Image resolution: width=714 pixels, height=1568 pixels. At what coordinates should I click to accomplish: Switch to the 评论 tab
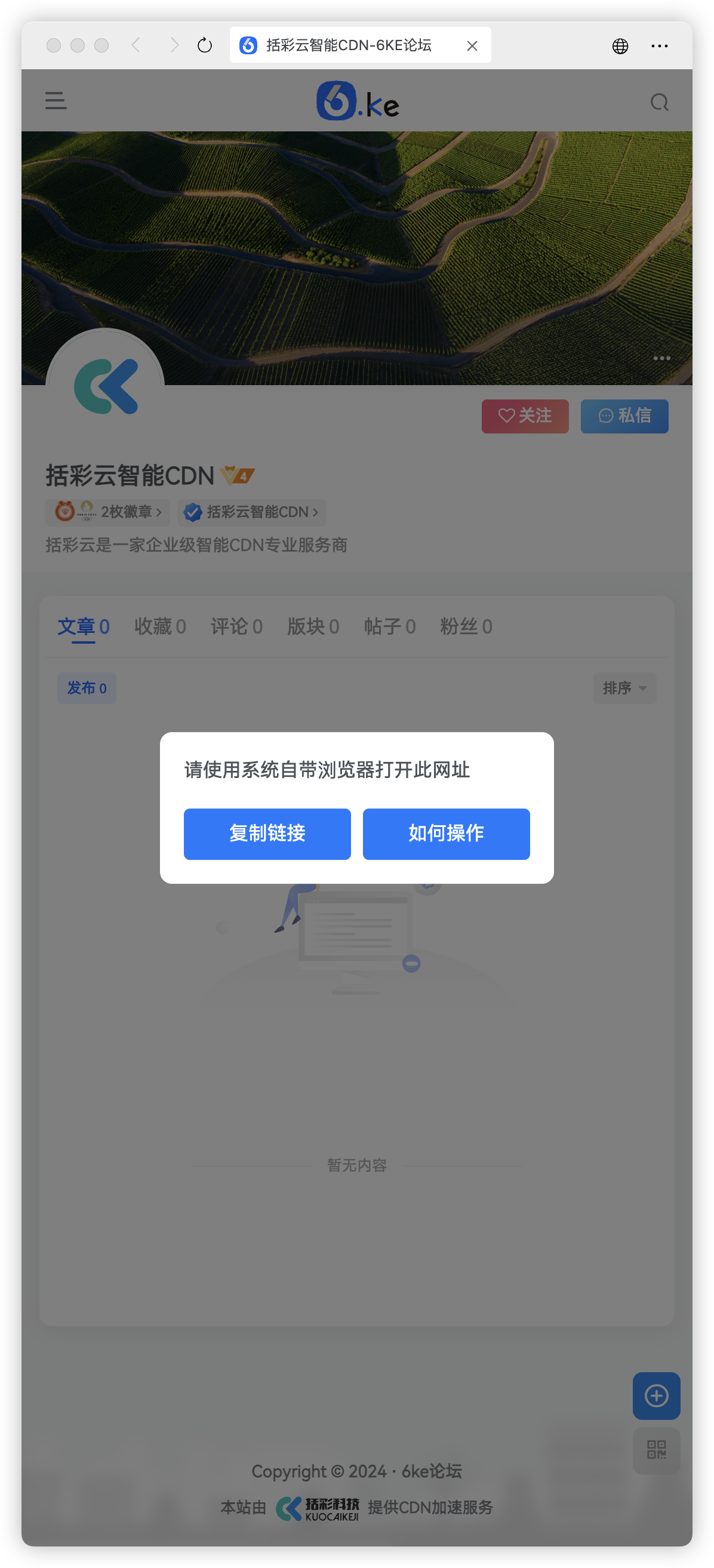[x=236, y=626]
